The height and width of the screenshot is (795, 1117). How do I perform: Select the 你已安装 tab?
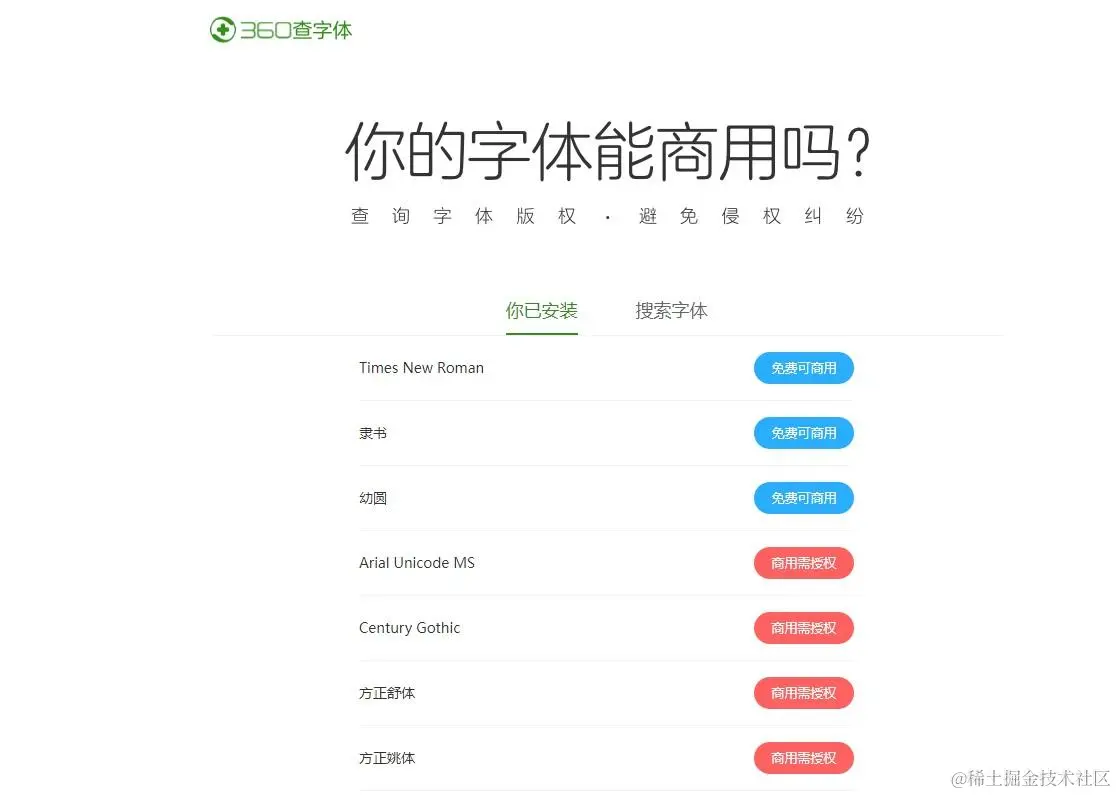[541, 311]
